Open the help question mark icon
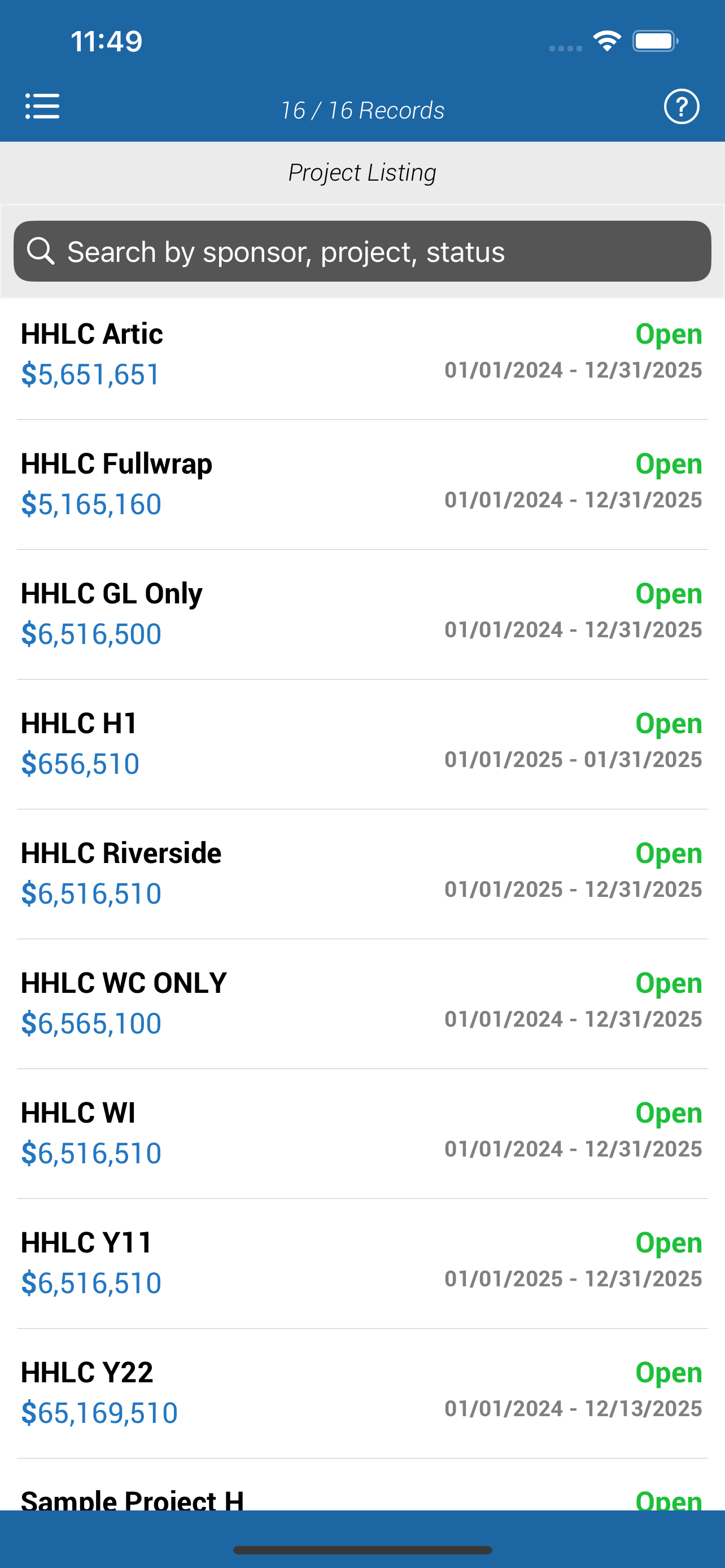The width and height of the screenshot is (725, 1568). coord(681,107)
